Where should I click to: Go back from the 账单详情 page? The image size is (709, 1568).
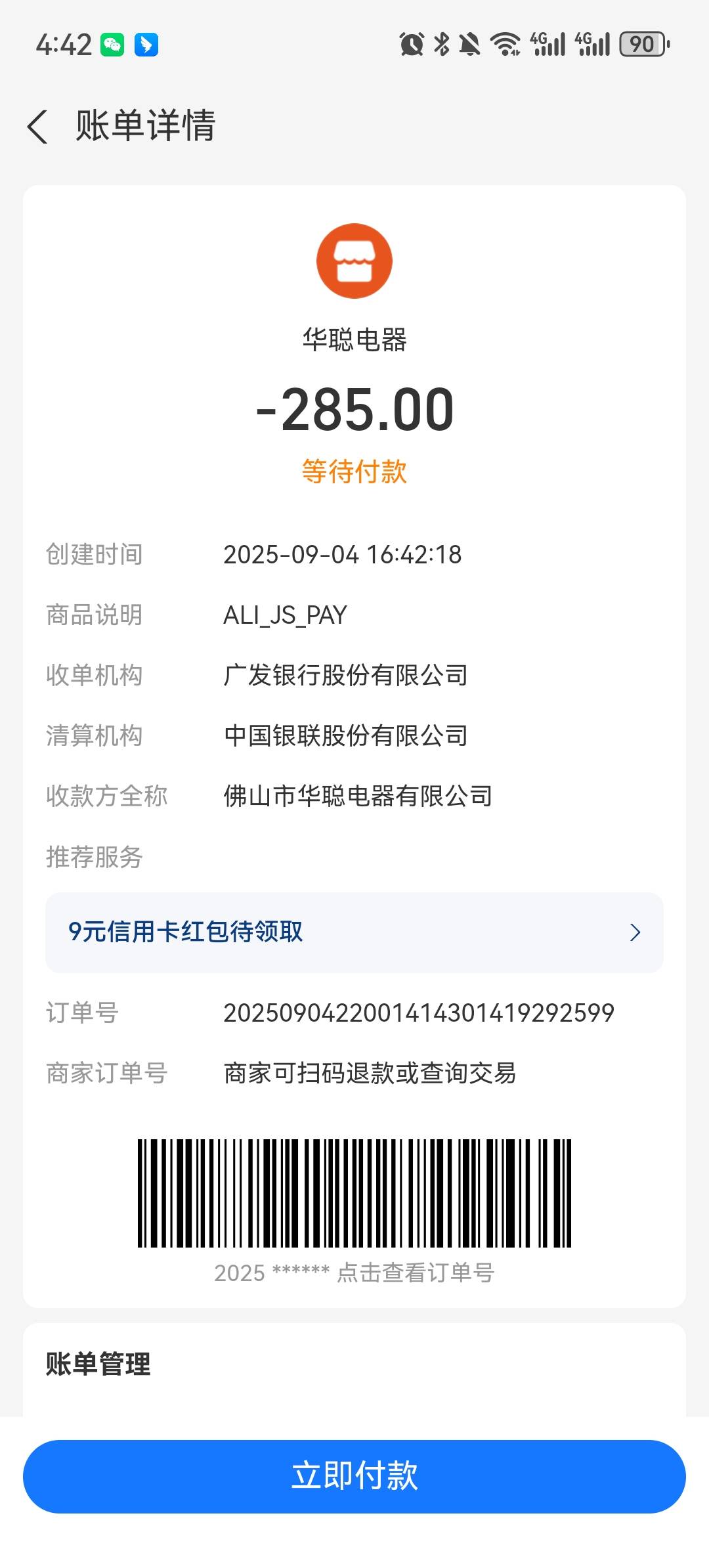(x=38, y=126)
